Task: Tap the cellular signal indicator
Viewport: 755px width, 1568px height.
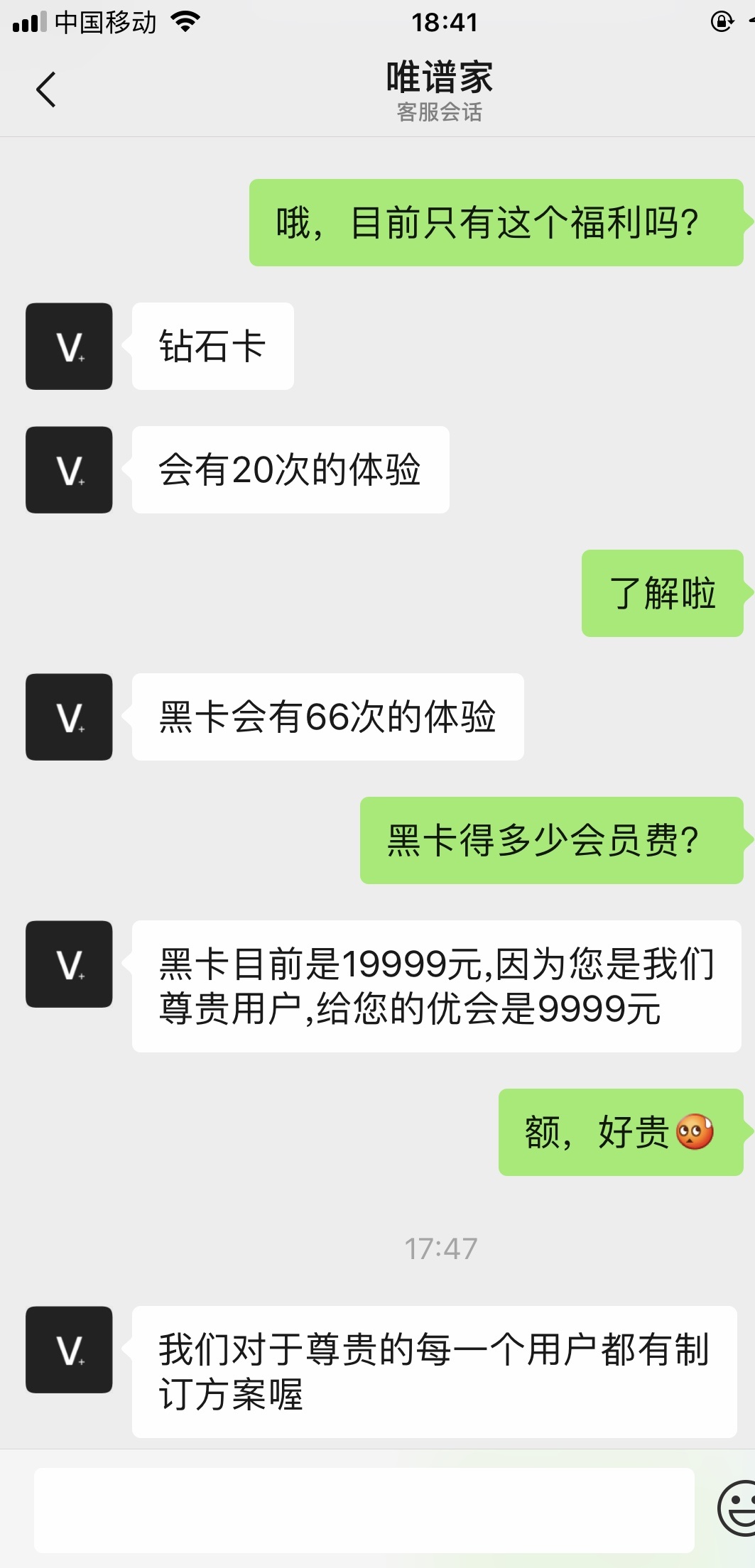Action: click(x=27, y=21)
